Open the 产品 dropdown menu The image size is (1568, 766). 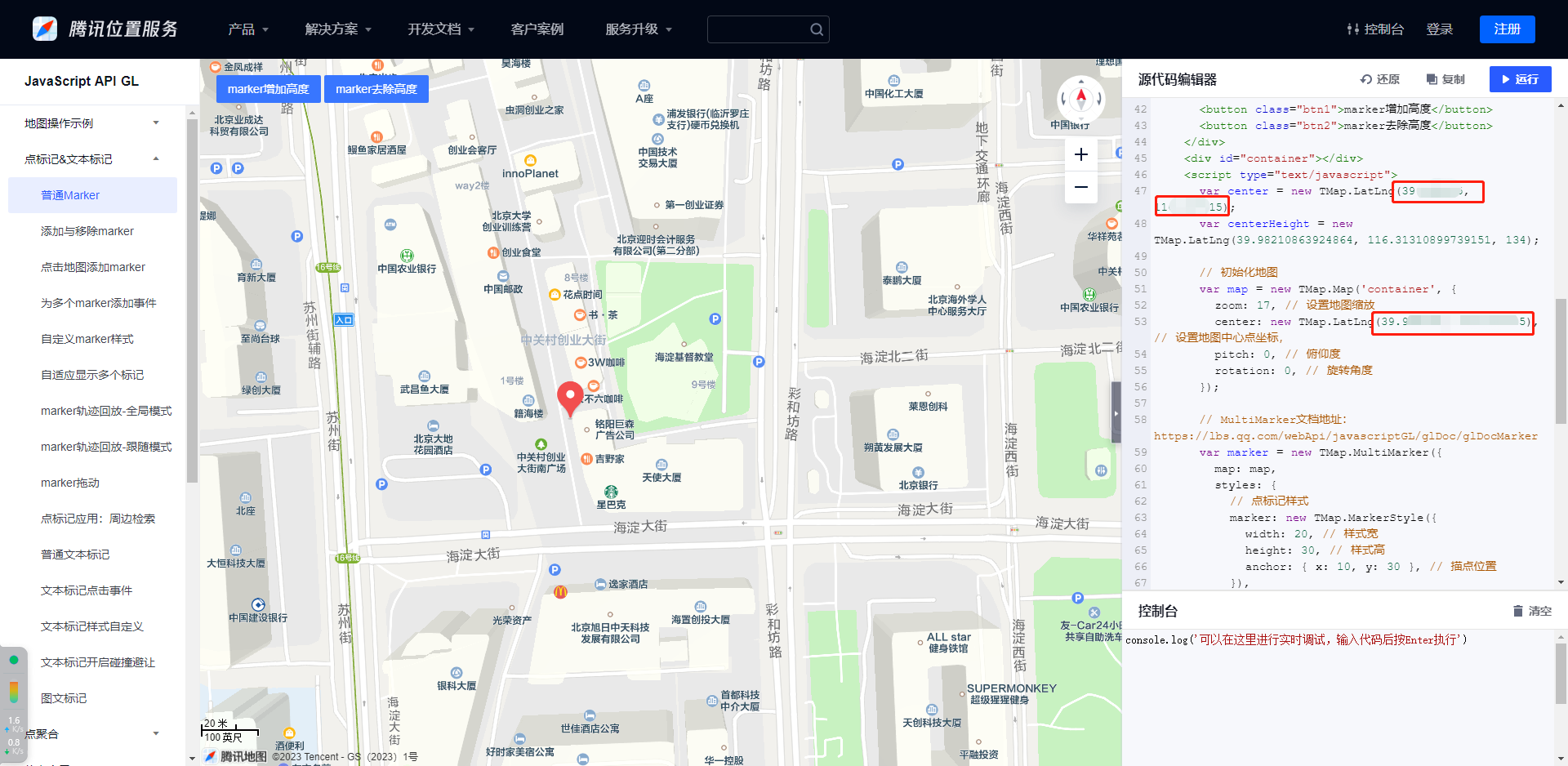click(x=247, y=29)
